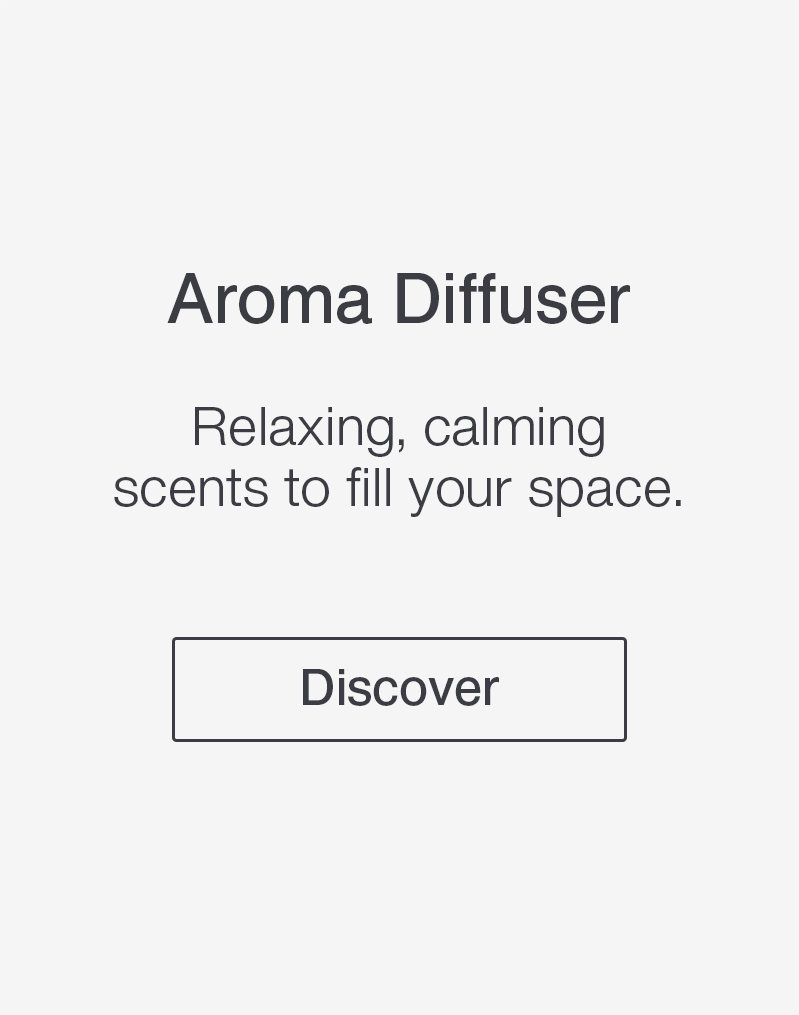
Task: Tap the Discover button
Action: 399,689
